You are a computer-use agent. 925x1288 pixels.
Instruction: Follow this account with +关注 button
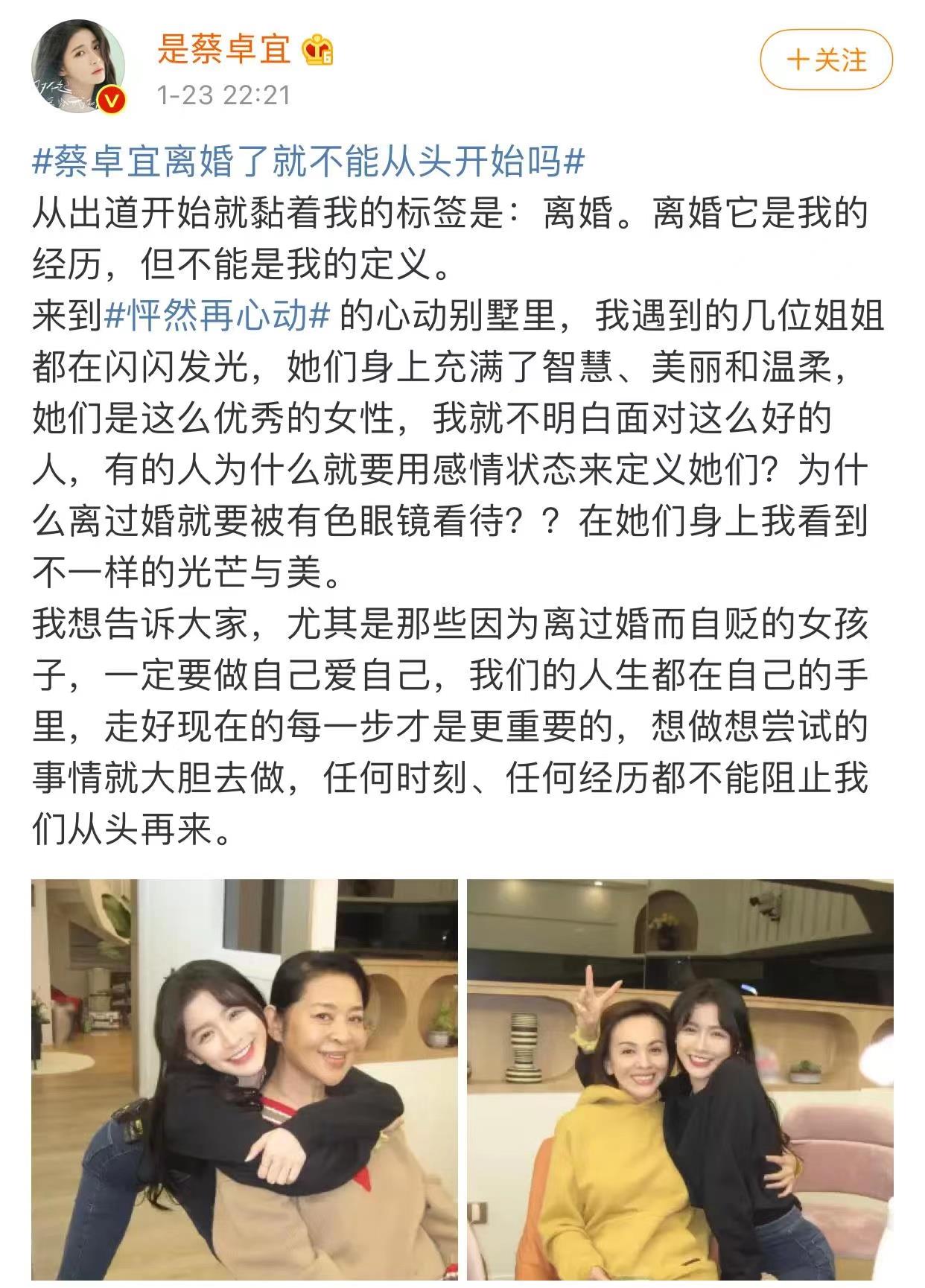[826, 60]
